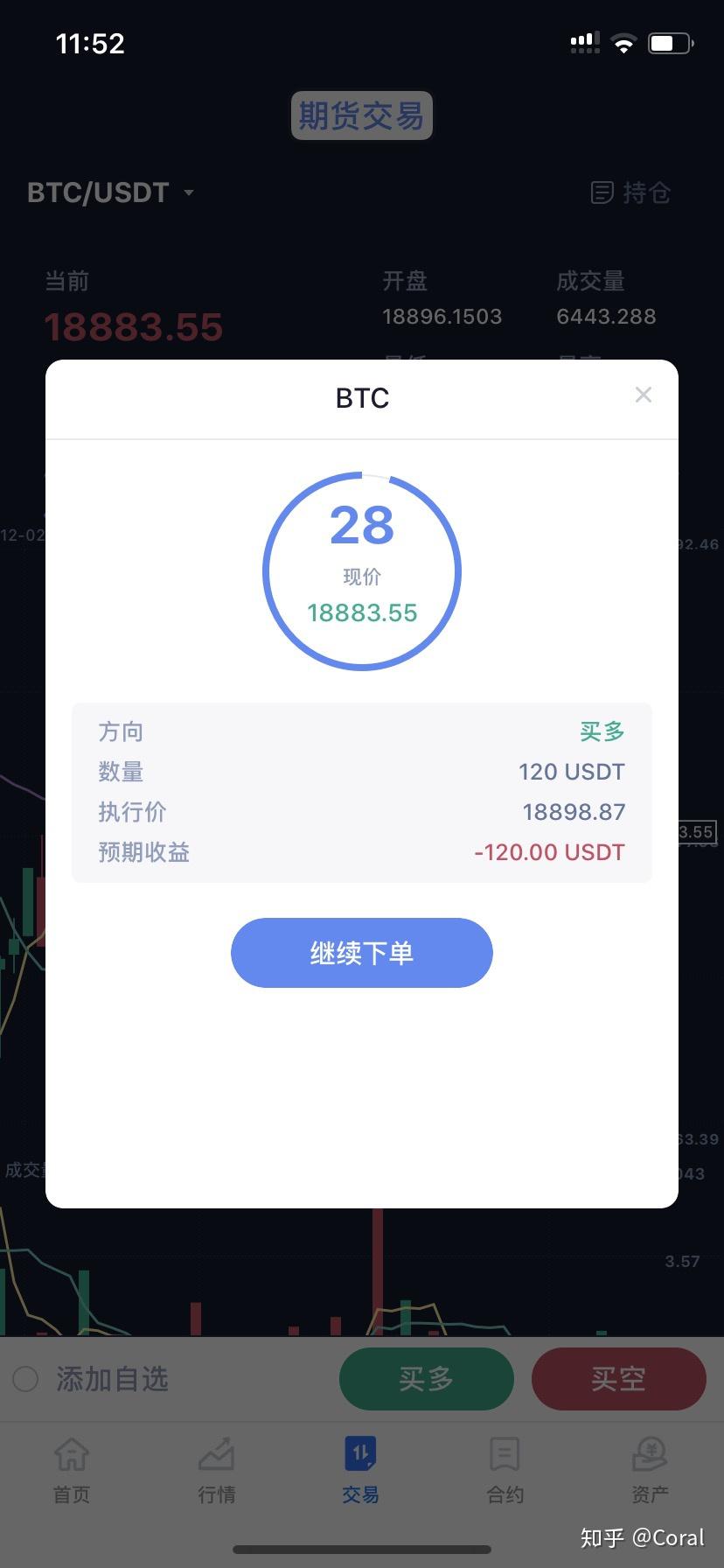
Task: Open positions with the 持仓 document icon
Action: tap(602, 192)
